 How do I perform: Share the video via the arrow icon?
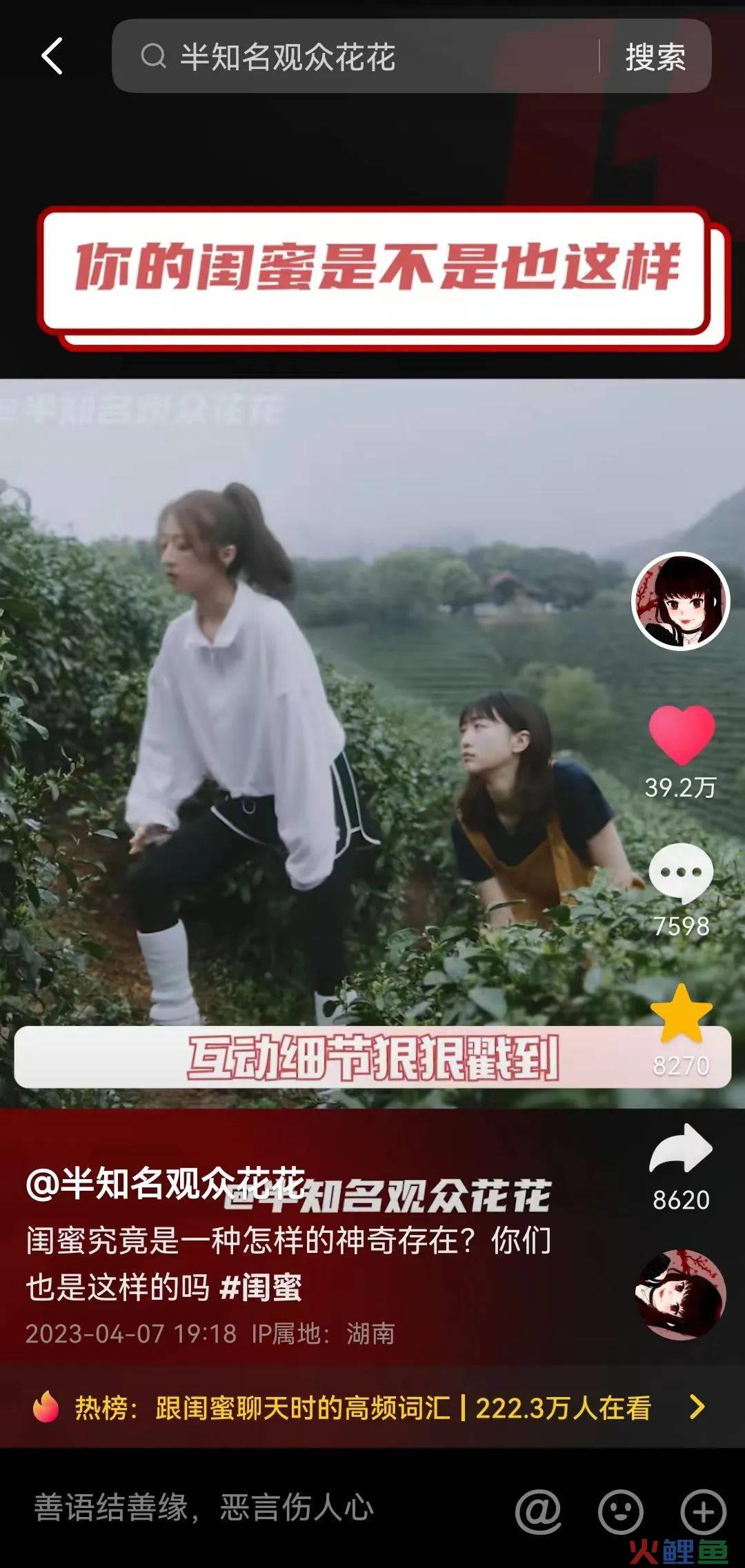pos(681,1149)
